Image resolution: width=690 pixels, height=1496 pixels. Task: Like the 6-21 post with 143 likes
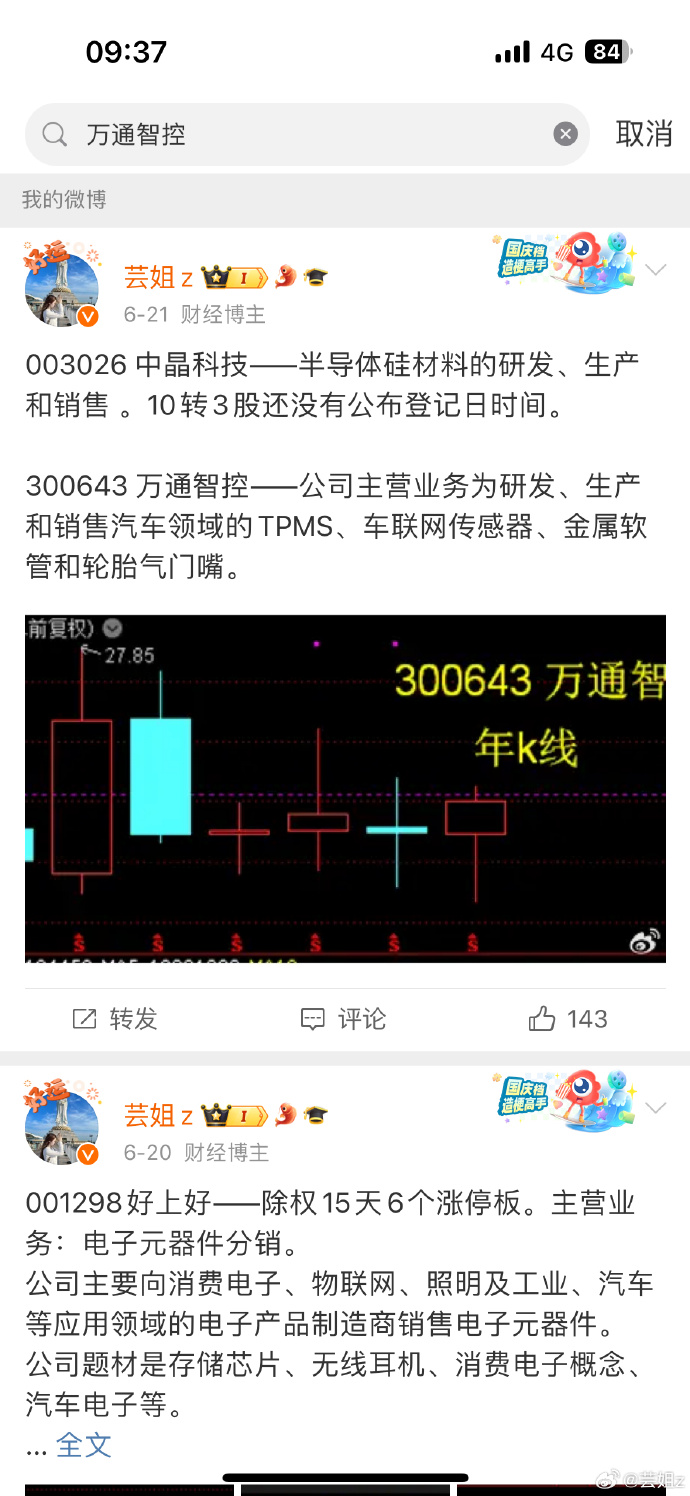(x=568, y=1019)
